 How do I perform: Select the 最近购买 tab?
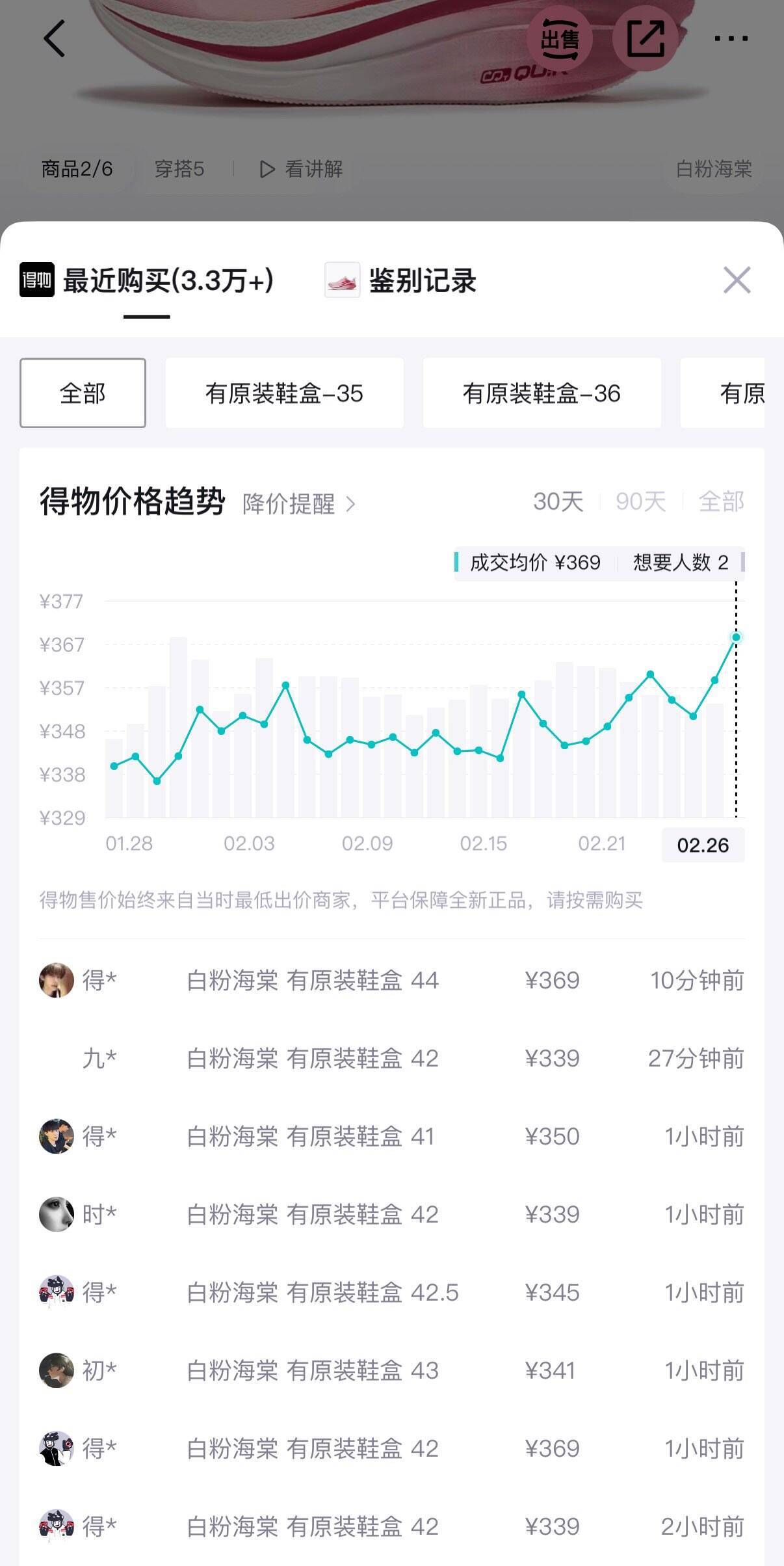tap(168, 281)
